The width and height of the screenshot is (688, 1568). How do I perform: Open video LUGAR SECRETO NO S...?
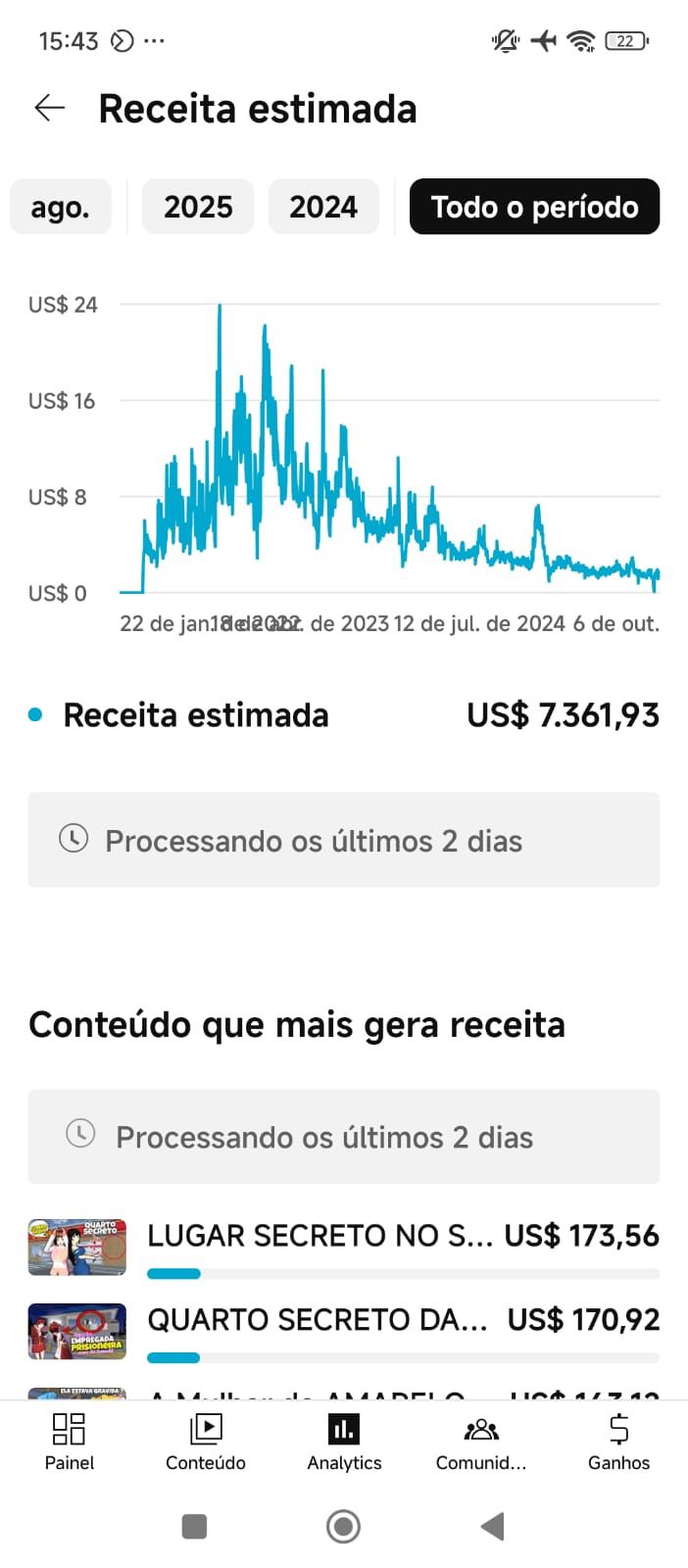(x=319, y=1237)
